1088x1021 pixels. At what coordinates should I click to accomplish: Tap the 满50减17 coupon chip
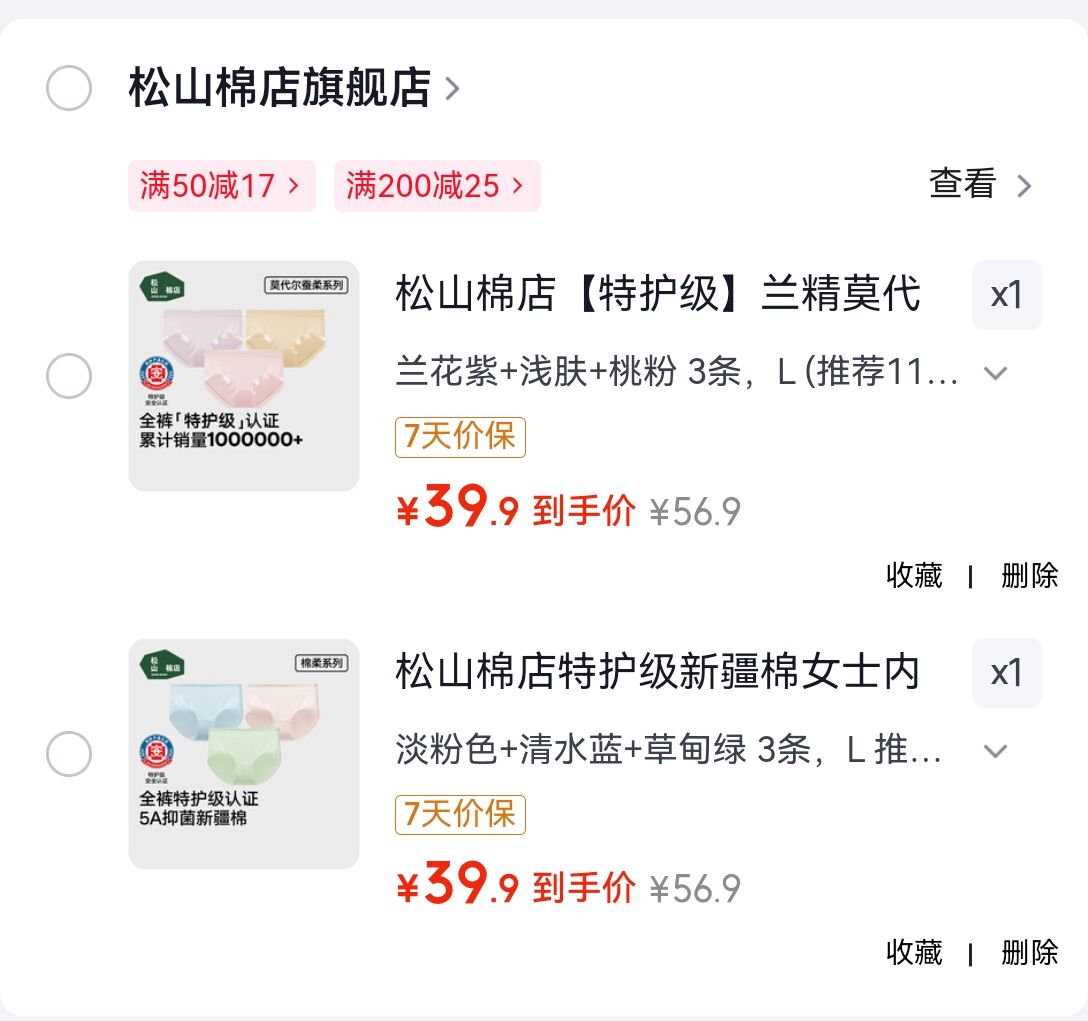221,186
